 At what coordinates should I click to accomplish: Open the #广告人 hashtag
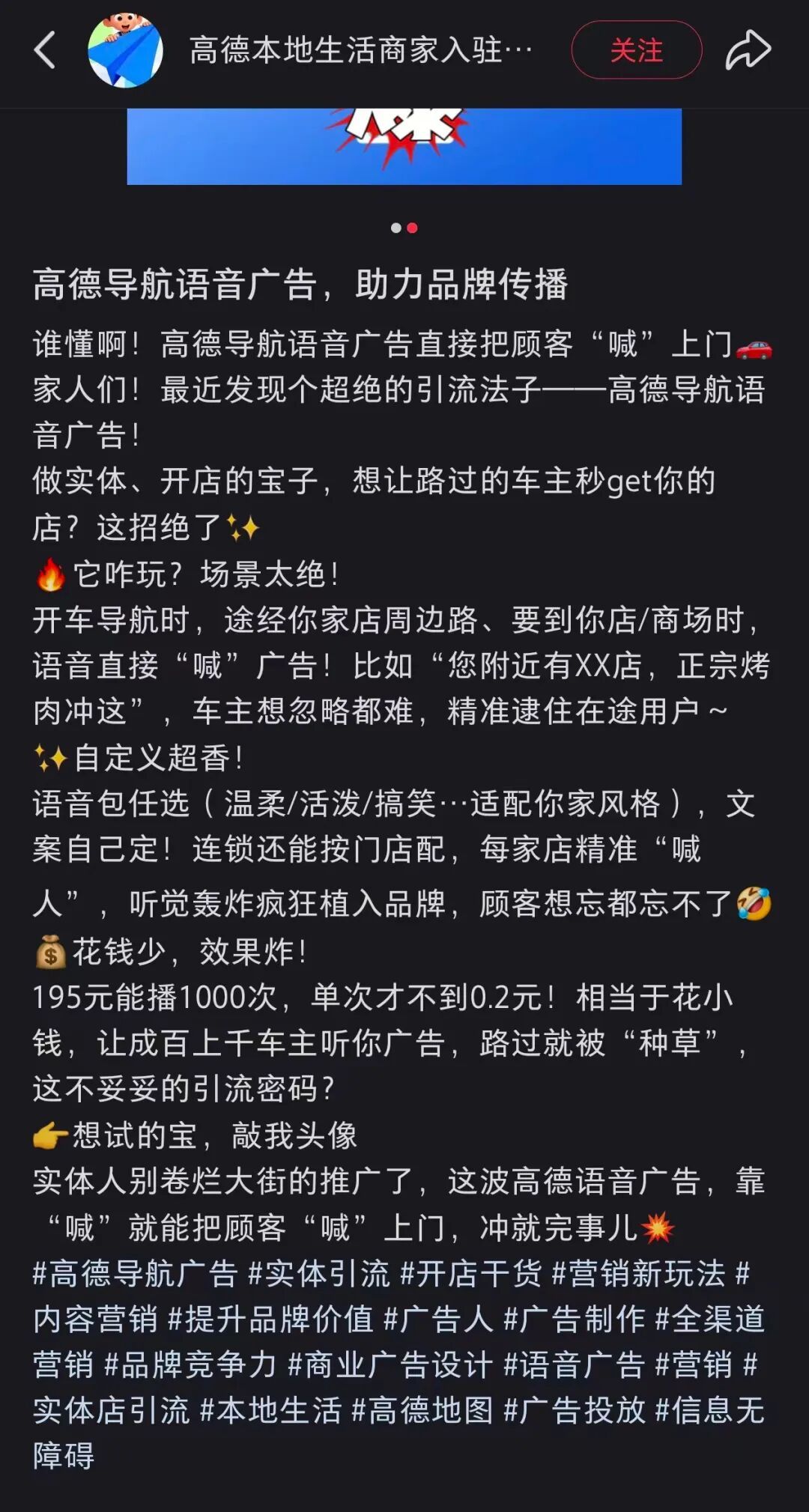[438, 1320]
